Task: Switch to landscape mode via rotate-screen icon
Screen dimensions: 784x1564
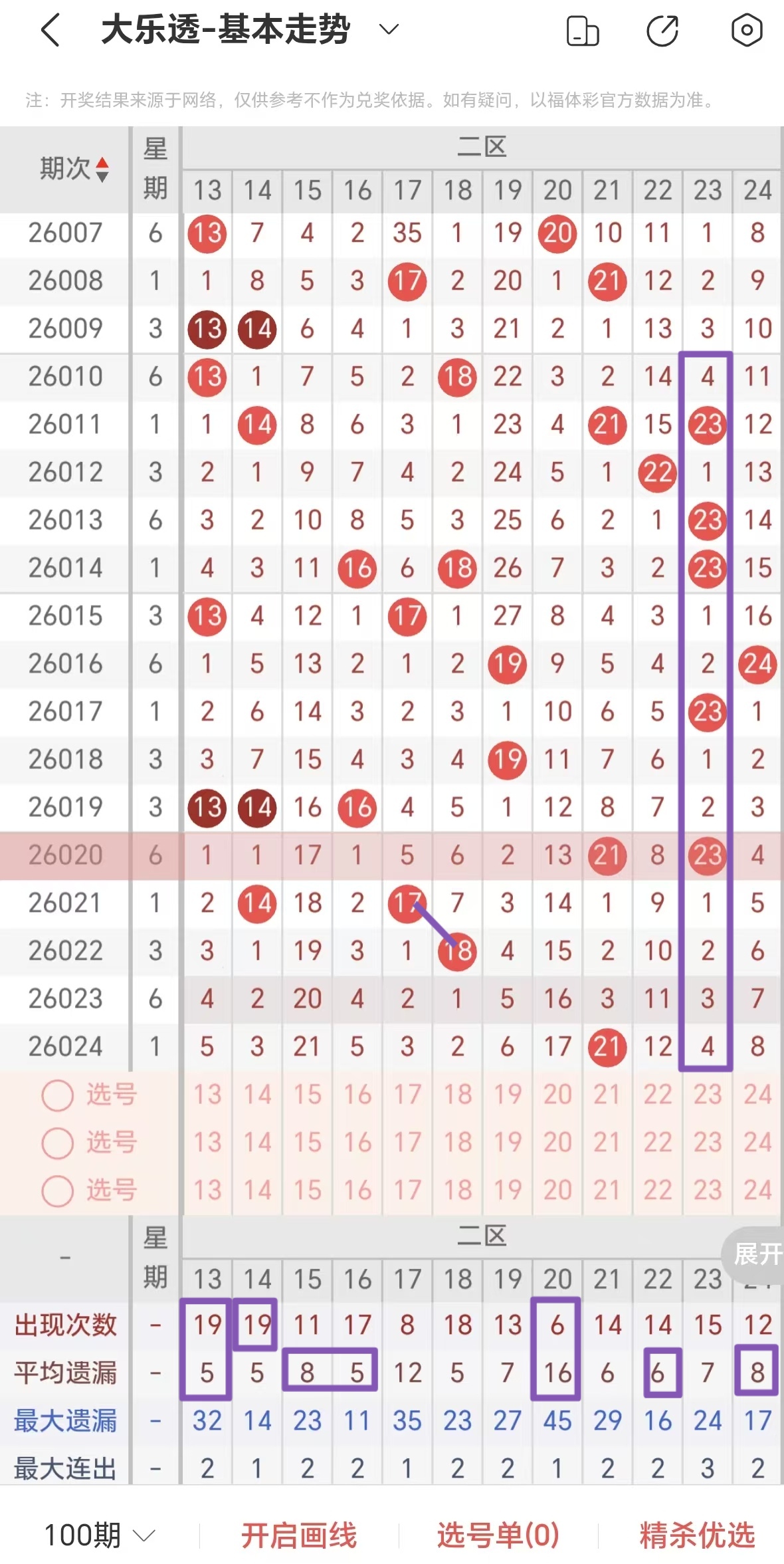Action: 582,30
